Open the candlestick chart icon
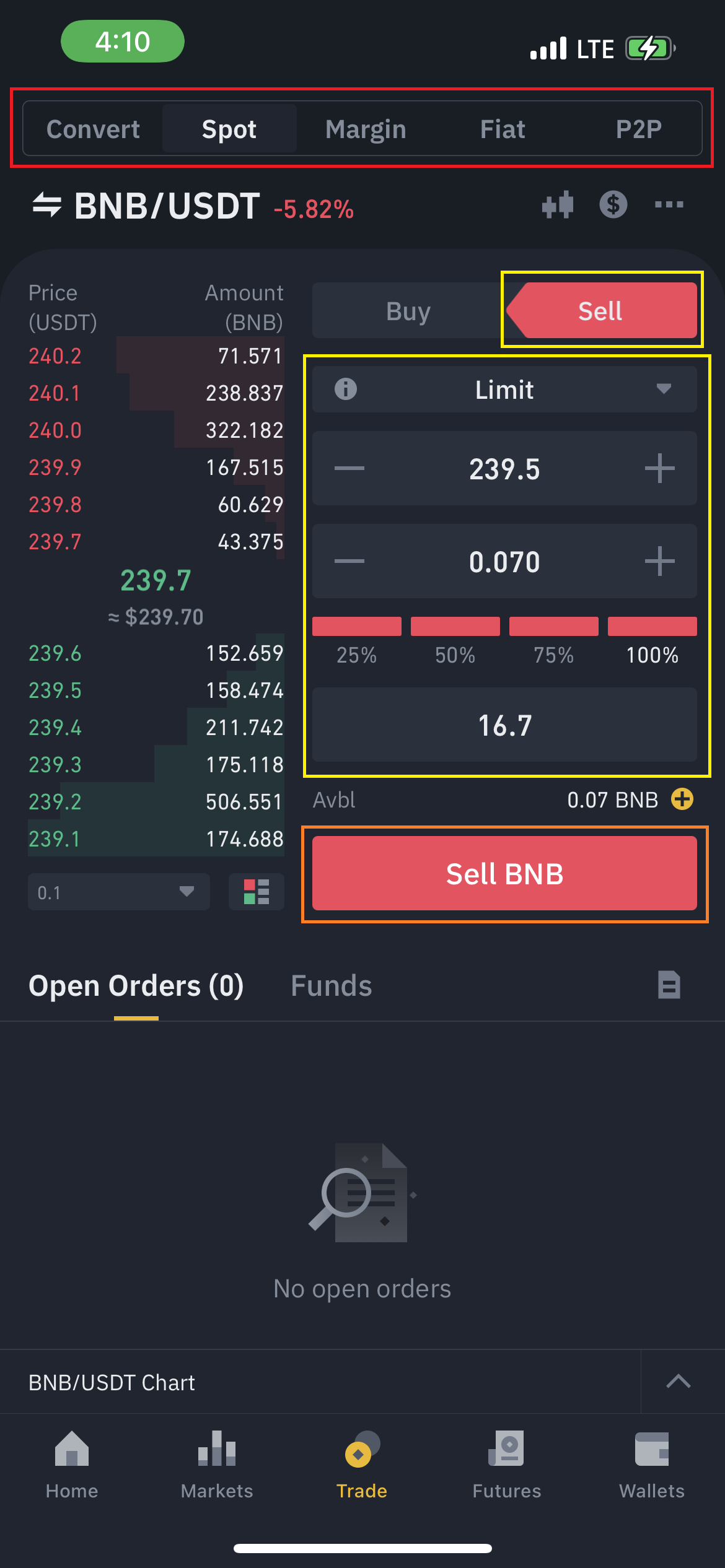This screenshot has height=1568, width=725. pos(558,204)
